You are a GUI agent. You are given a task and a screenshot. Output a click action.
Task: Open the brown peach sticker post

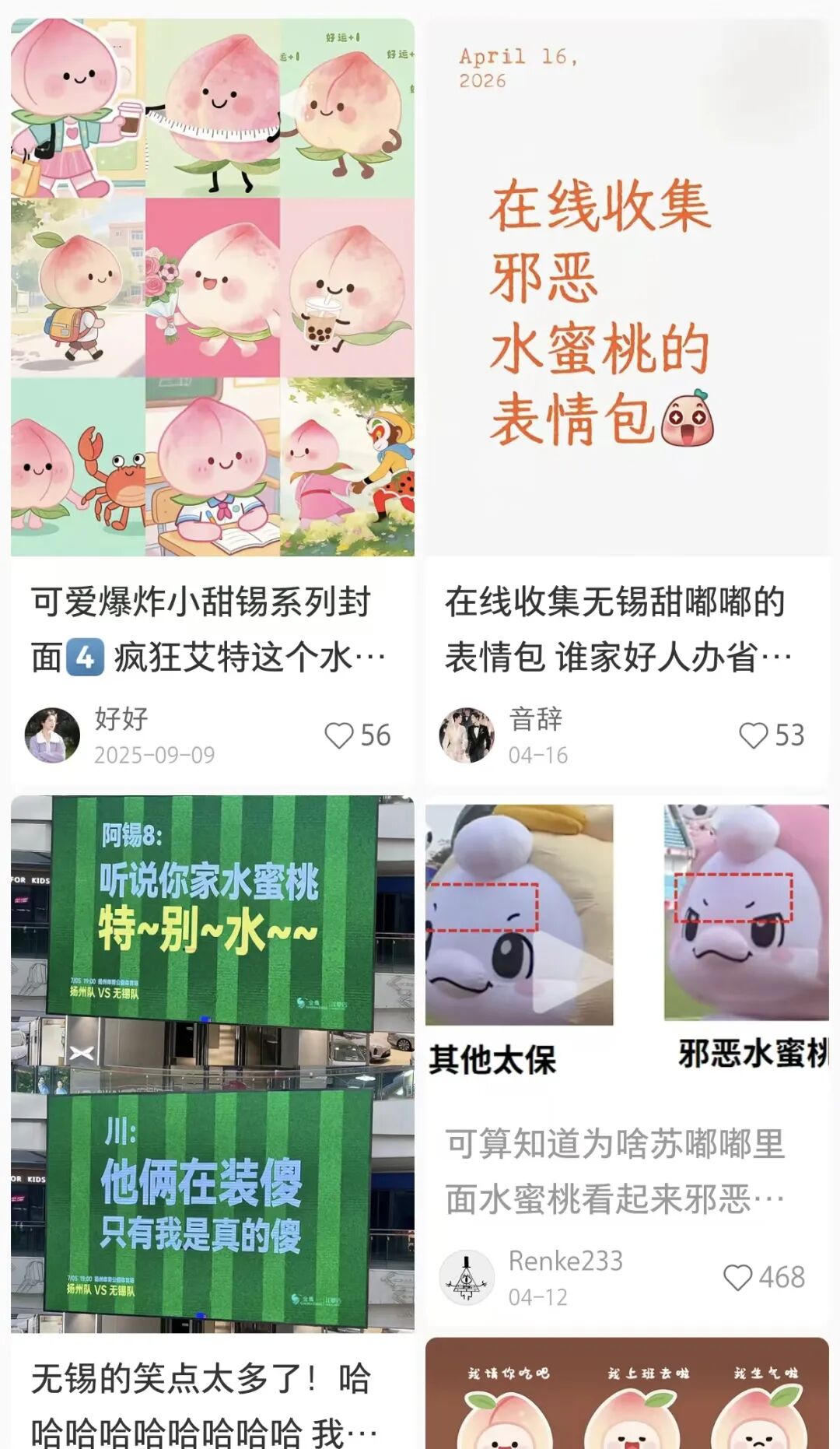click(x=627, y=1393)
